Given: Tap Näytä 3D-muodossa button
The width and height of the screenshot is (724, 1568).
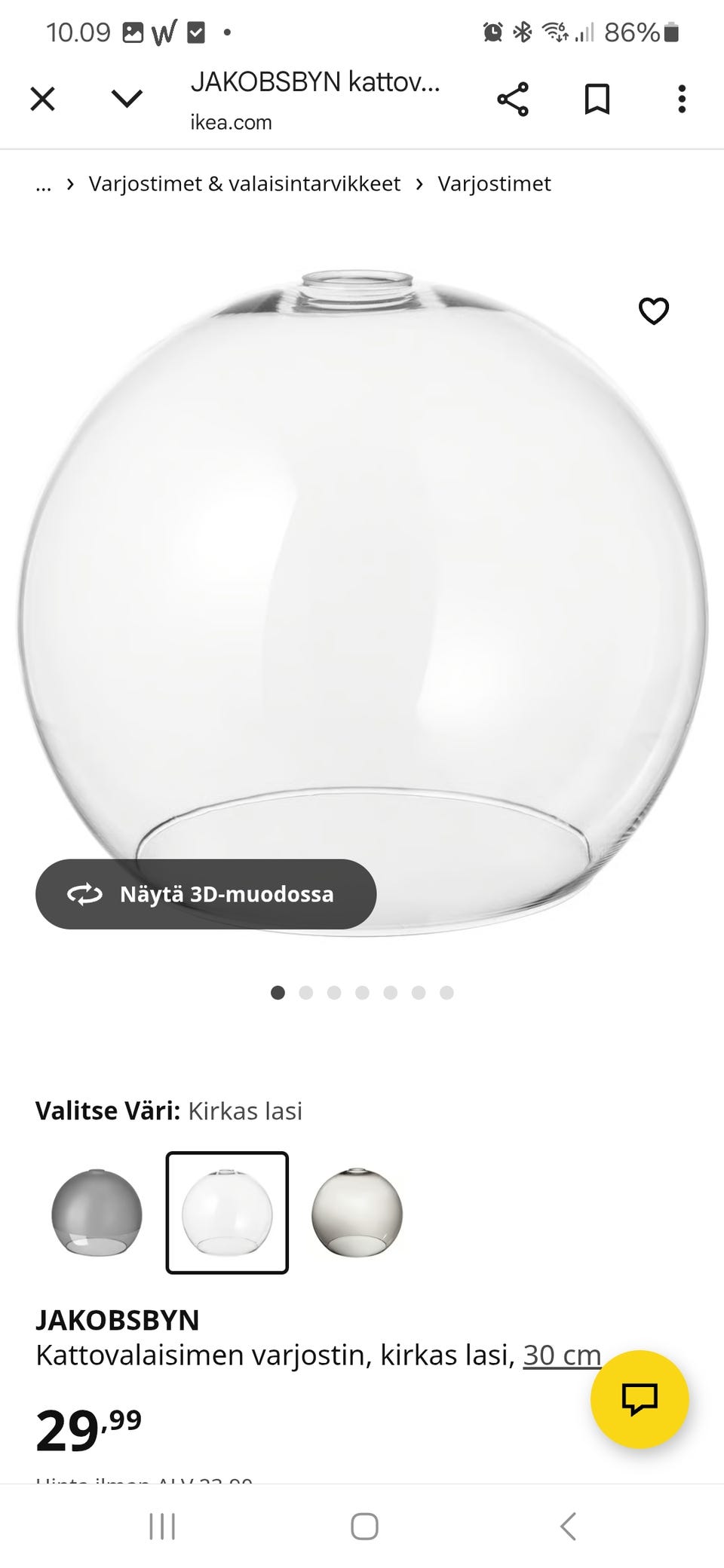Looking at the screenshot, I should coord(206,894).
